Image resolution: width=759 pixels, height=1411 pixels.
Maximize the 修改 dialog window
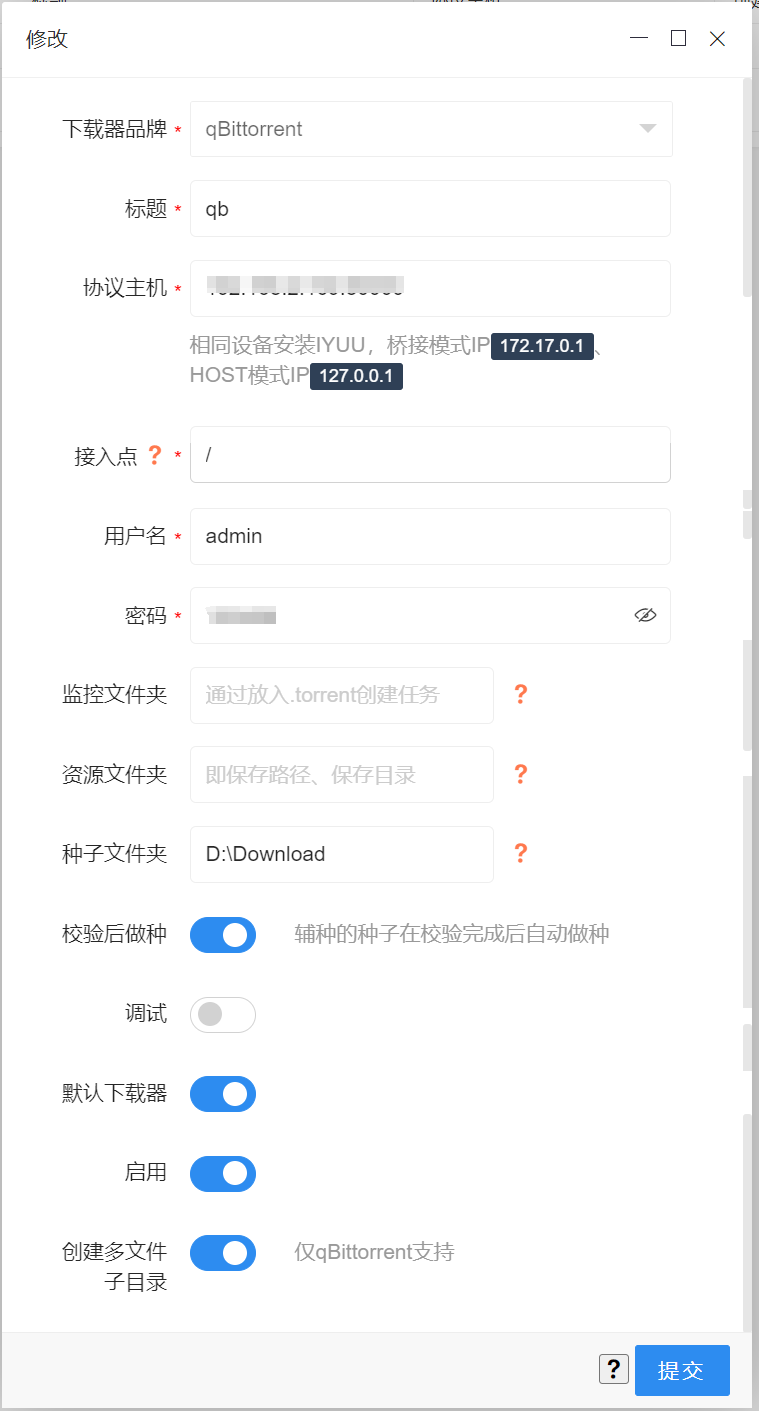coord(678,38)
